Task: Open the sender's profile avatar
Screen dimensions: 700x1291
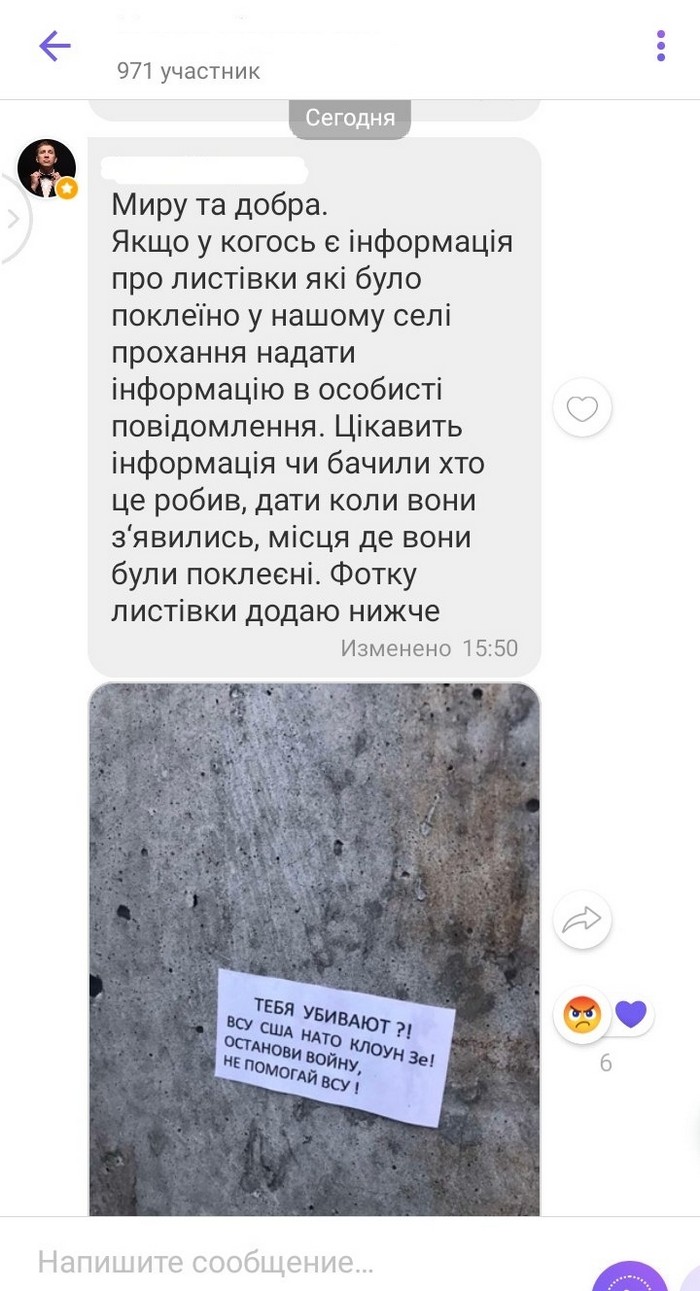Action: pyautogui.click(x=47, y=168)
